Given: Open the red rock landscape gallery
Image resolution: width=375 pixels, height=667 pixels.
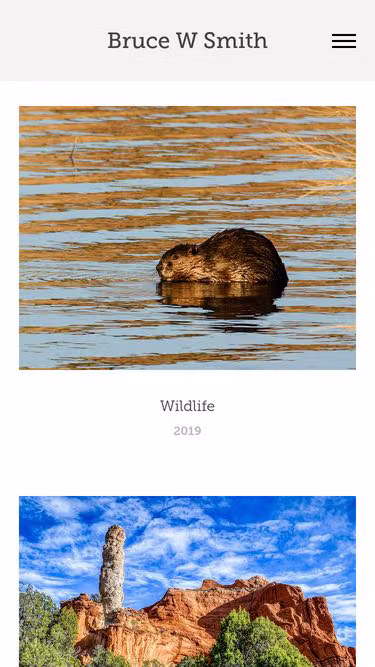Looking at the screenshot, I should (188, 581).
